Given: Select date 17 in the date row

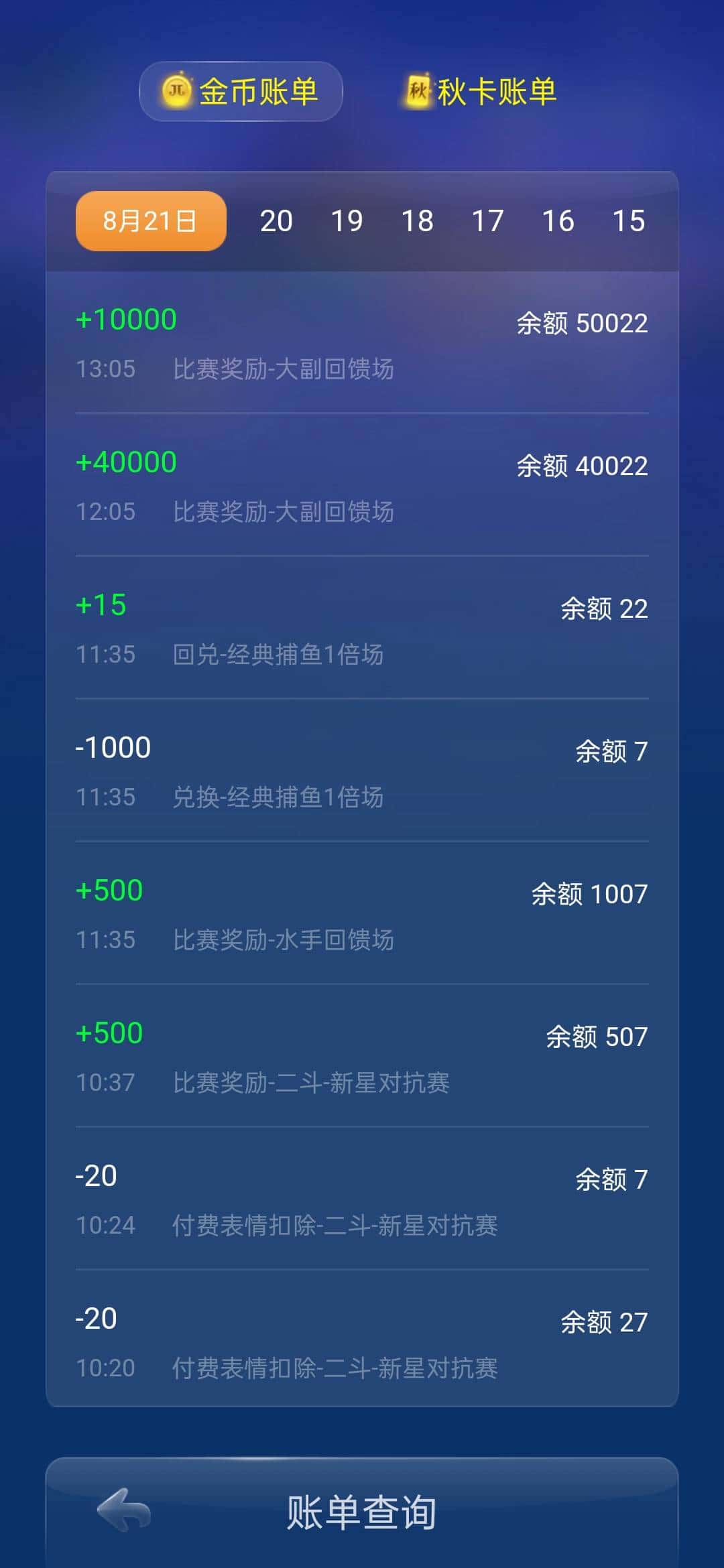Looking at the screenshot, I should click(x=489, y=220).
